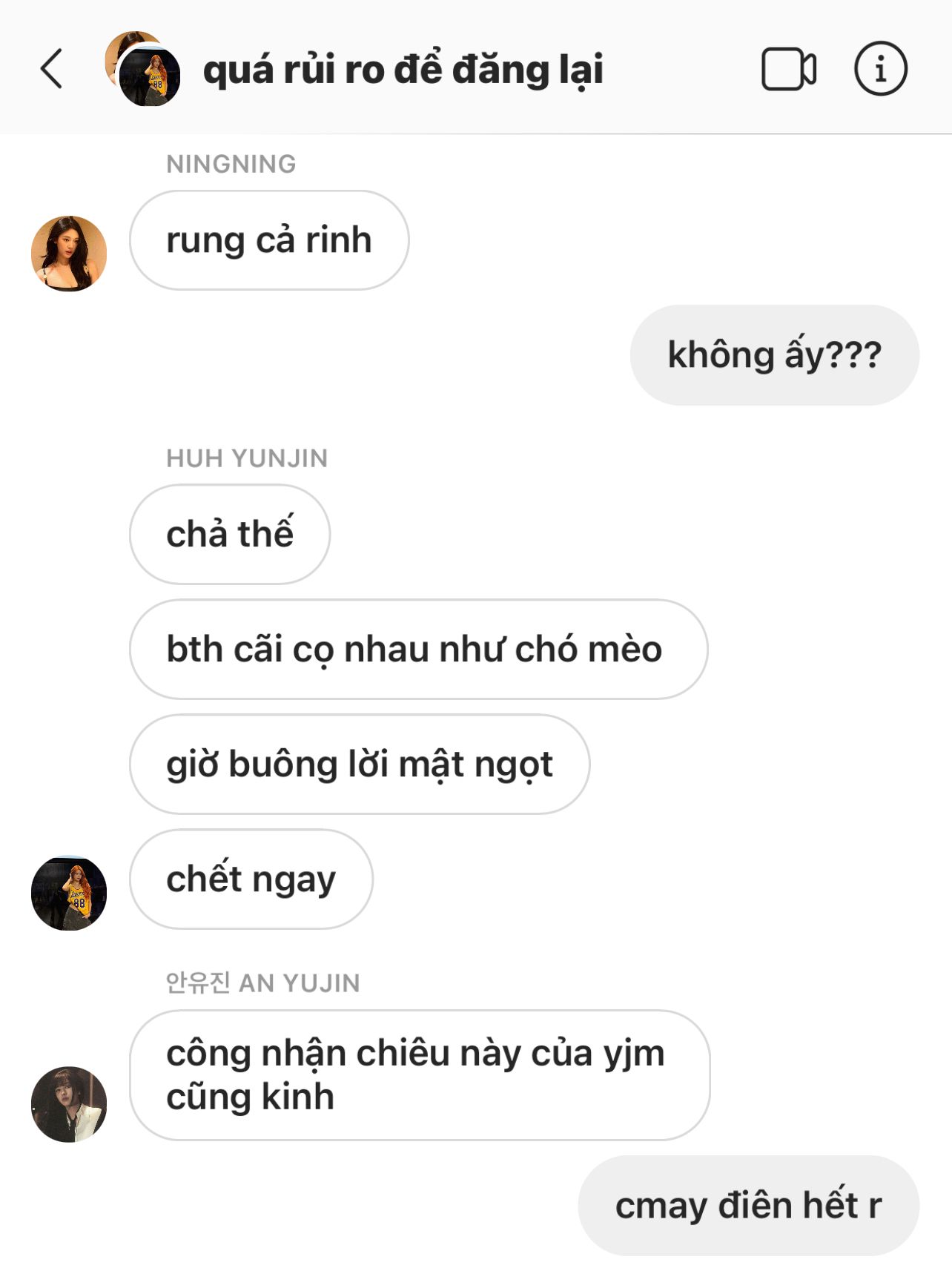Viewport: 952px width, 1268px height.
Task: Open Huh Yunjin's profile picture
Action: click(69, 893)
